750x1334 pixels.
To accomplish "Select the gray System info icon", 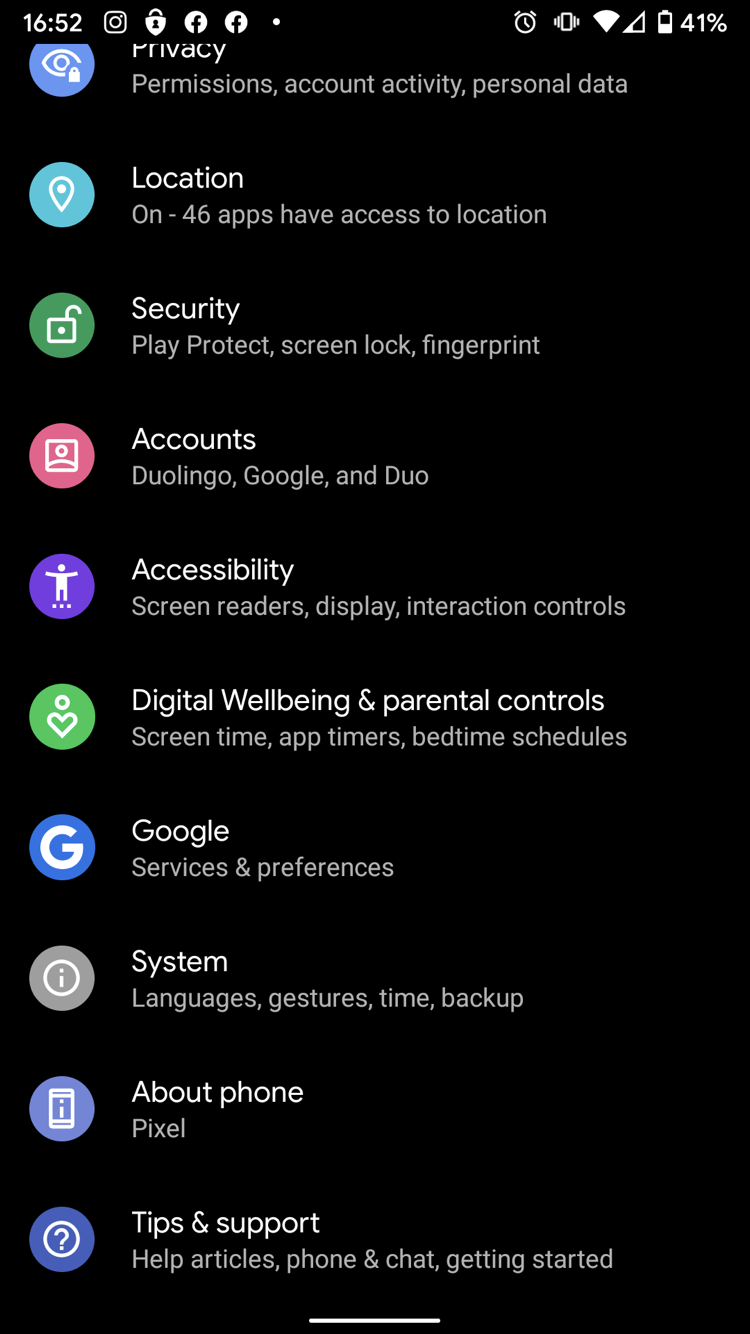I will [x=62, y=978].
